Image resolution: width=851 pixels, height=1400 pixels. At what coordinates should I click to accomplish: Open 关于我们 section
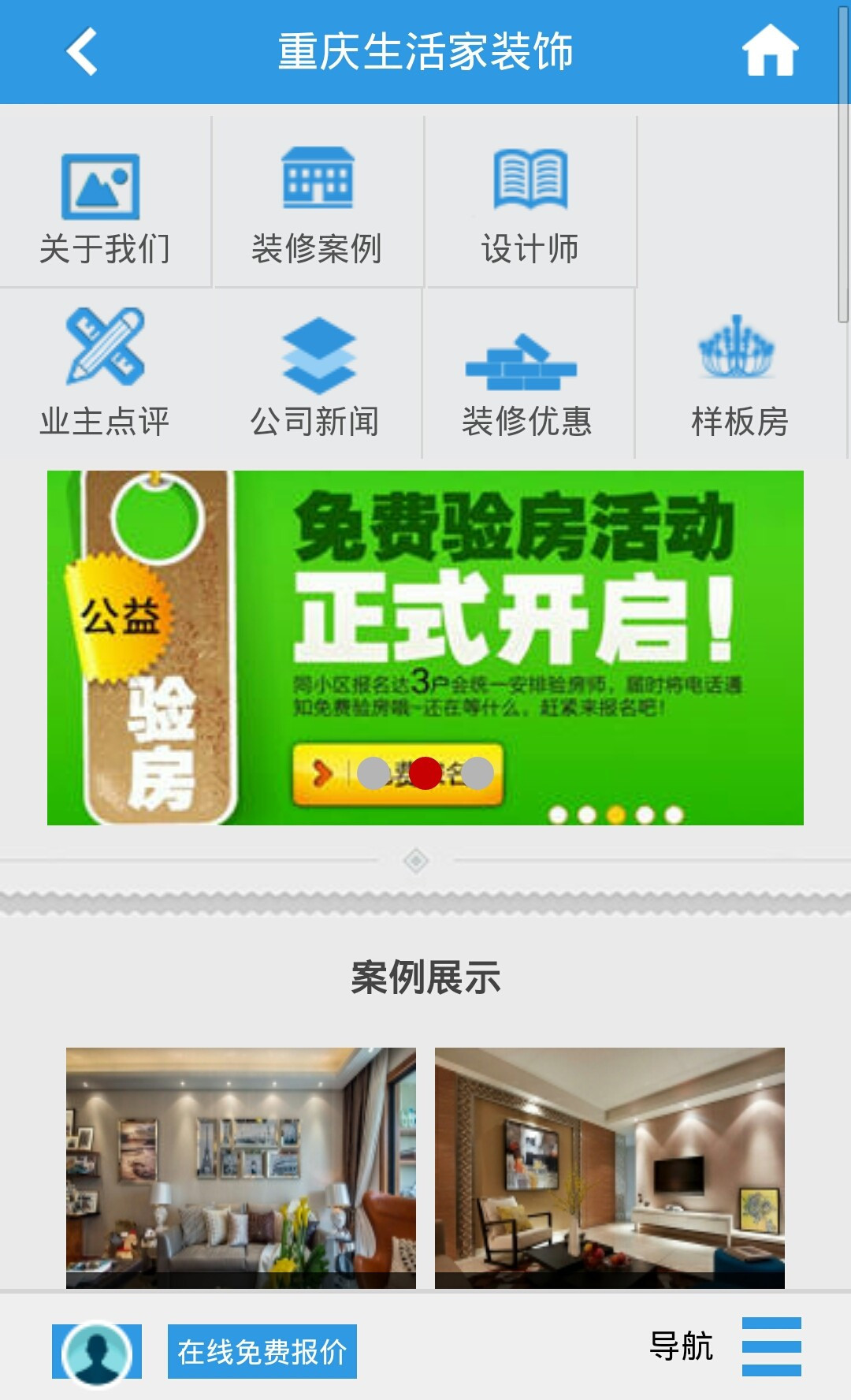click(105, 202)
